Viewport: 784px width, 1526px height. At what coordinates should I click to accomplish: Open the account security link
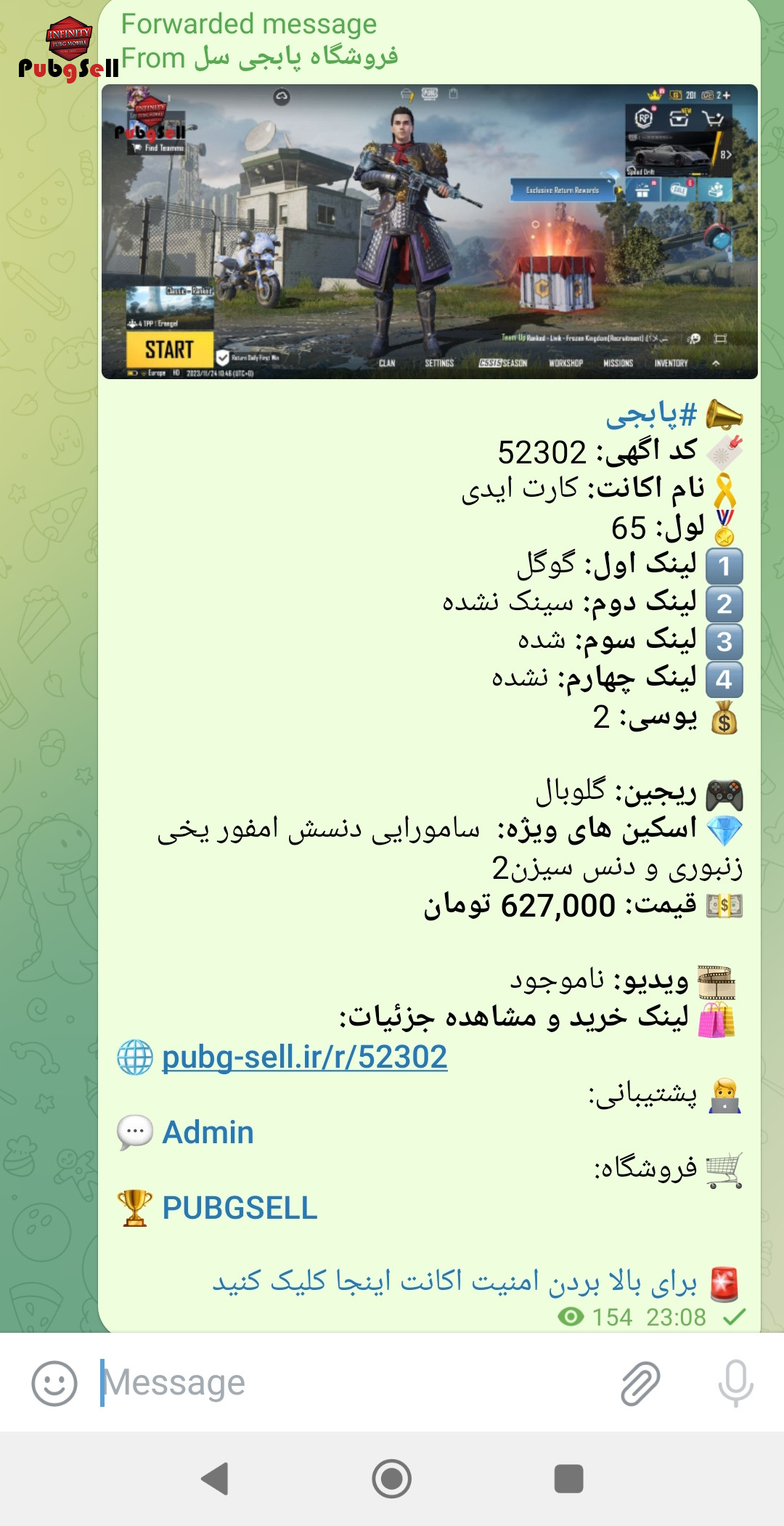(454, 1281)
